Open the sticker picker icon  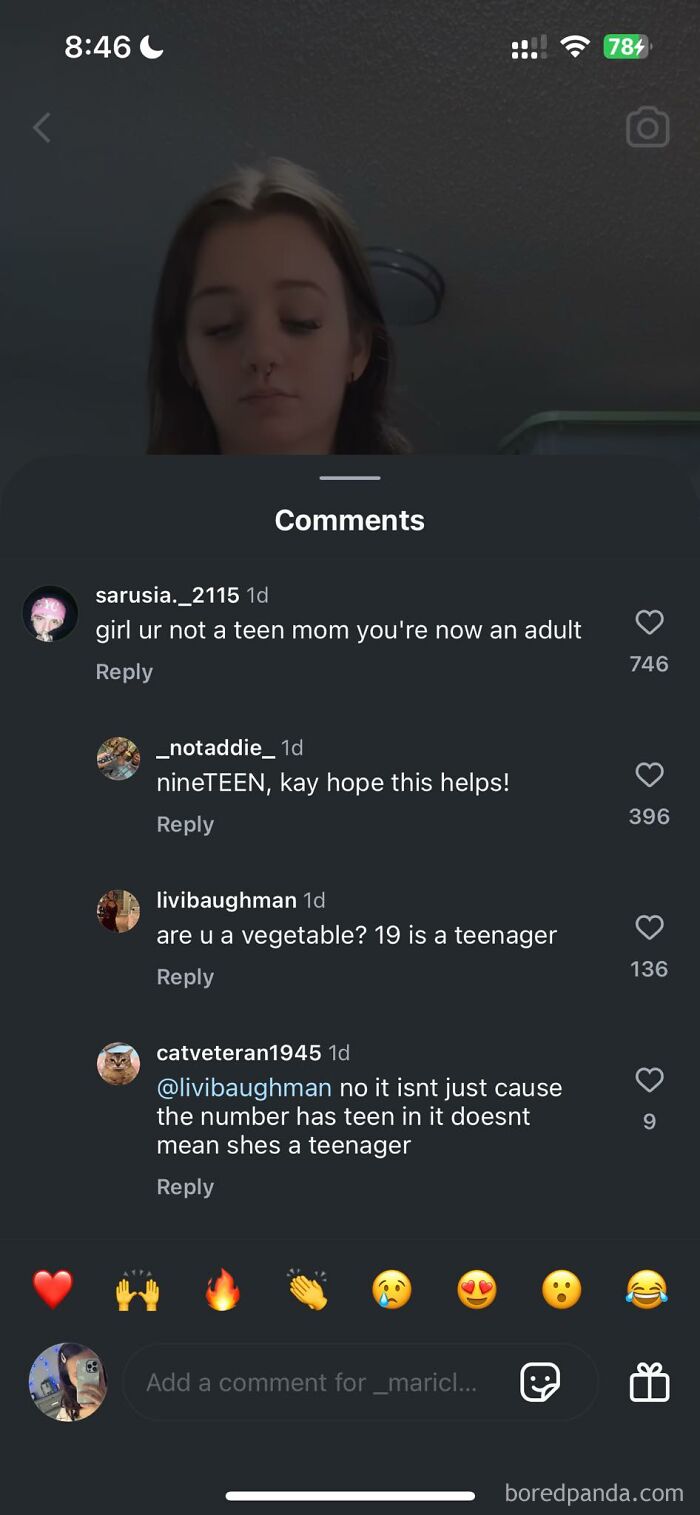(540, 1383)
